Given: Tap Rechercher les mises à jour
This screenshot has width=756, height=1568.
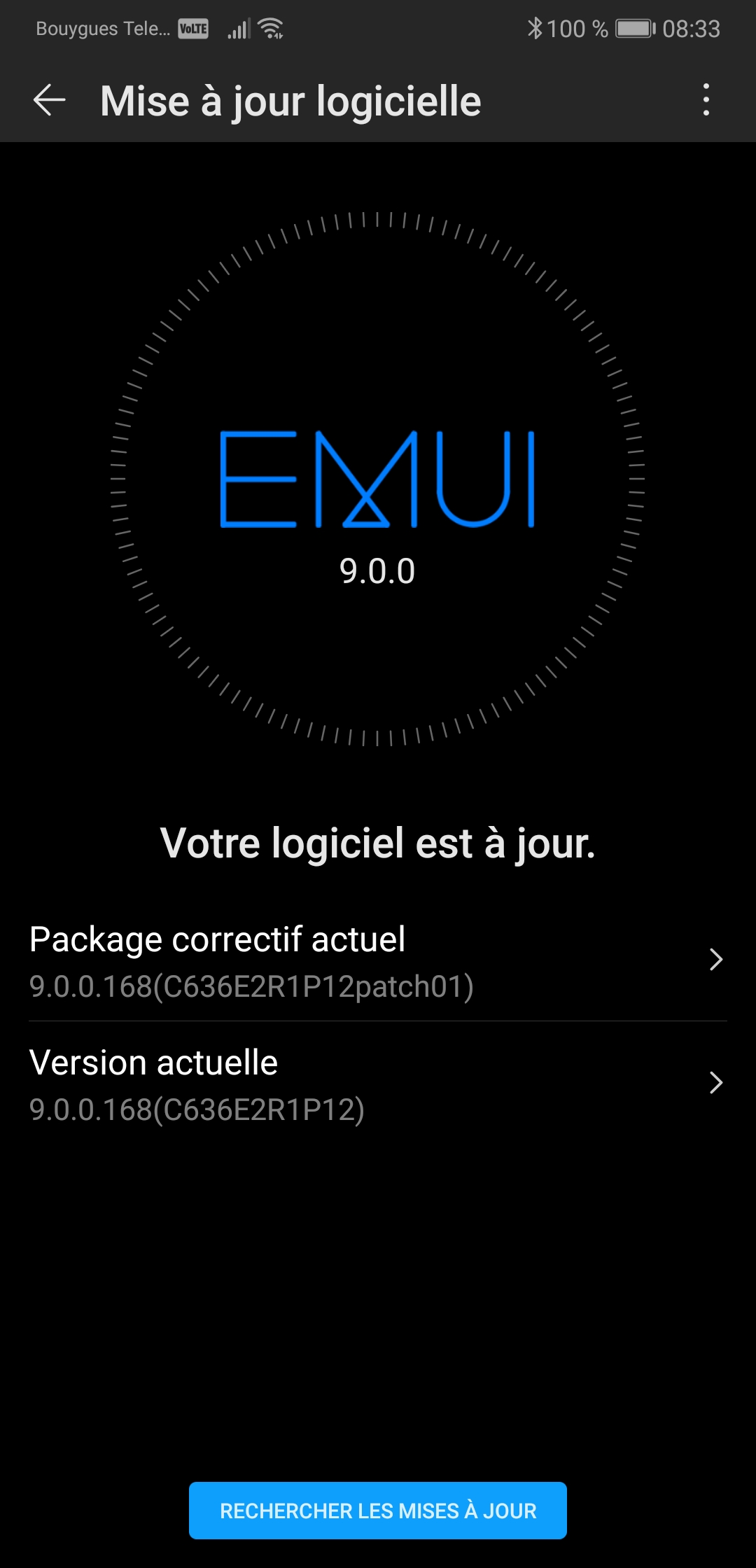Looking at the screenshot, I should [x=378, y=1510].
